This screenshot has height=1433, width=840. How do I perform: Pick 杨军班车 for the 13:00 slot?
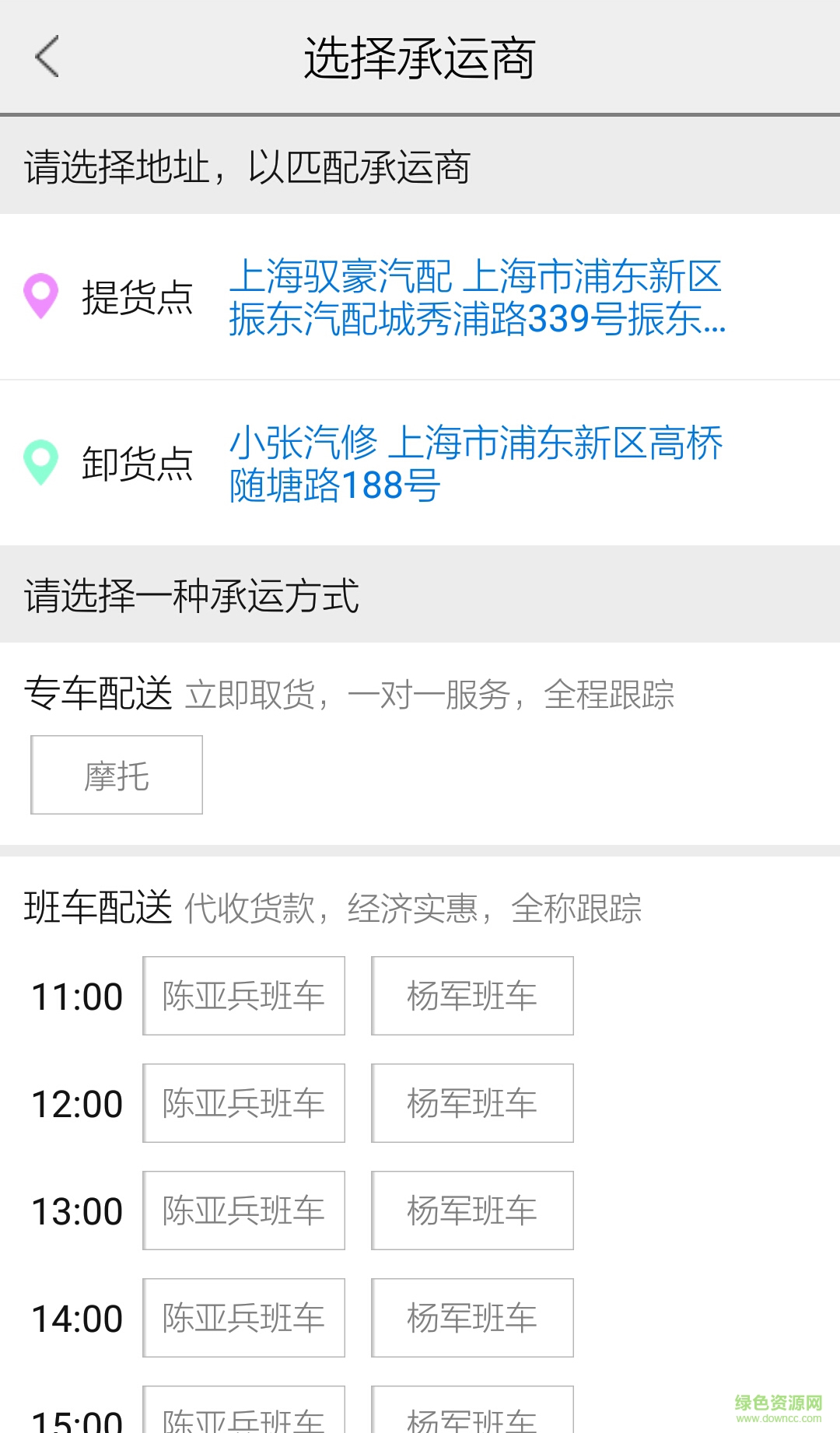coord(472,1211)
